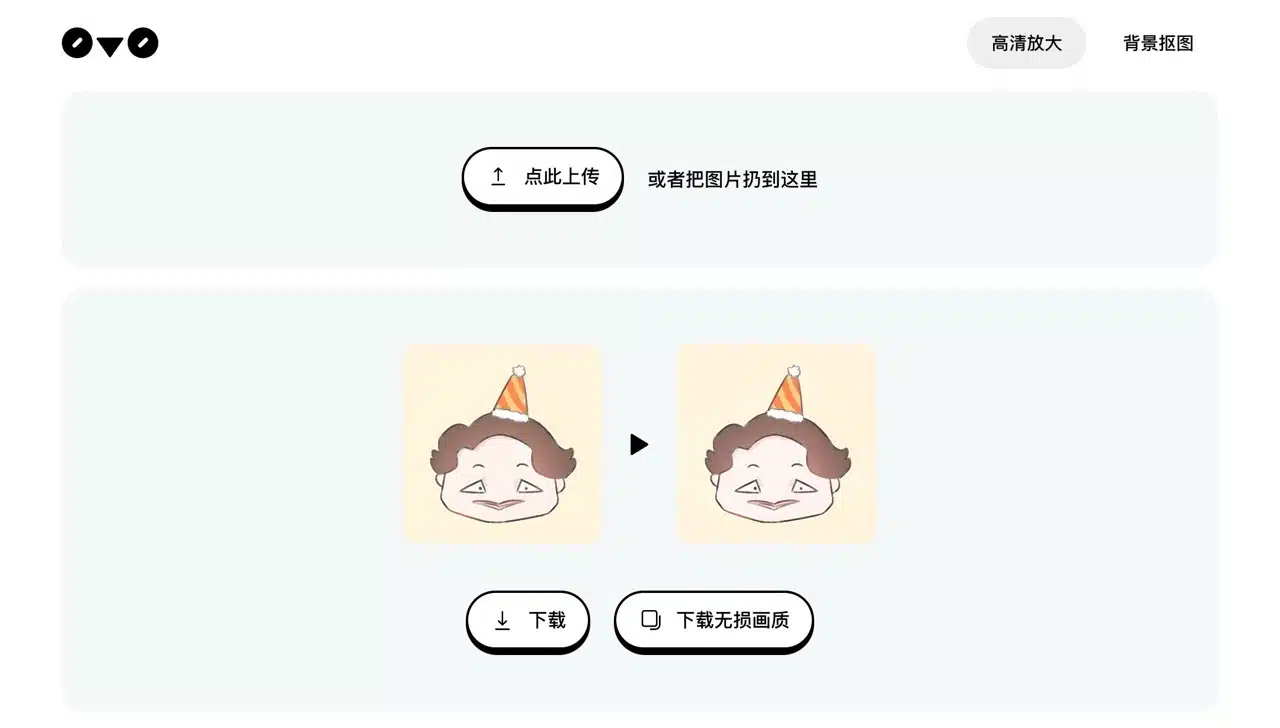The width and height of the screenshot is (1280, 728).
Task: Download the result with 下载
Action: tap(528, 620)
